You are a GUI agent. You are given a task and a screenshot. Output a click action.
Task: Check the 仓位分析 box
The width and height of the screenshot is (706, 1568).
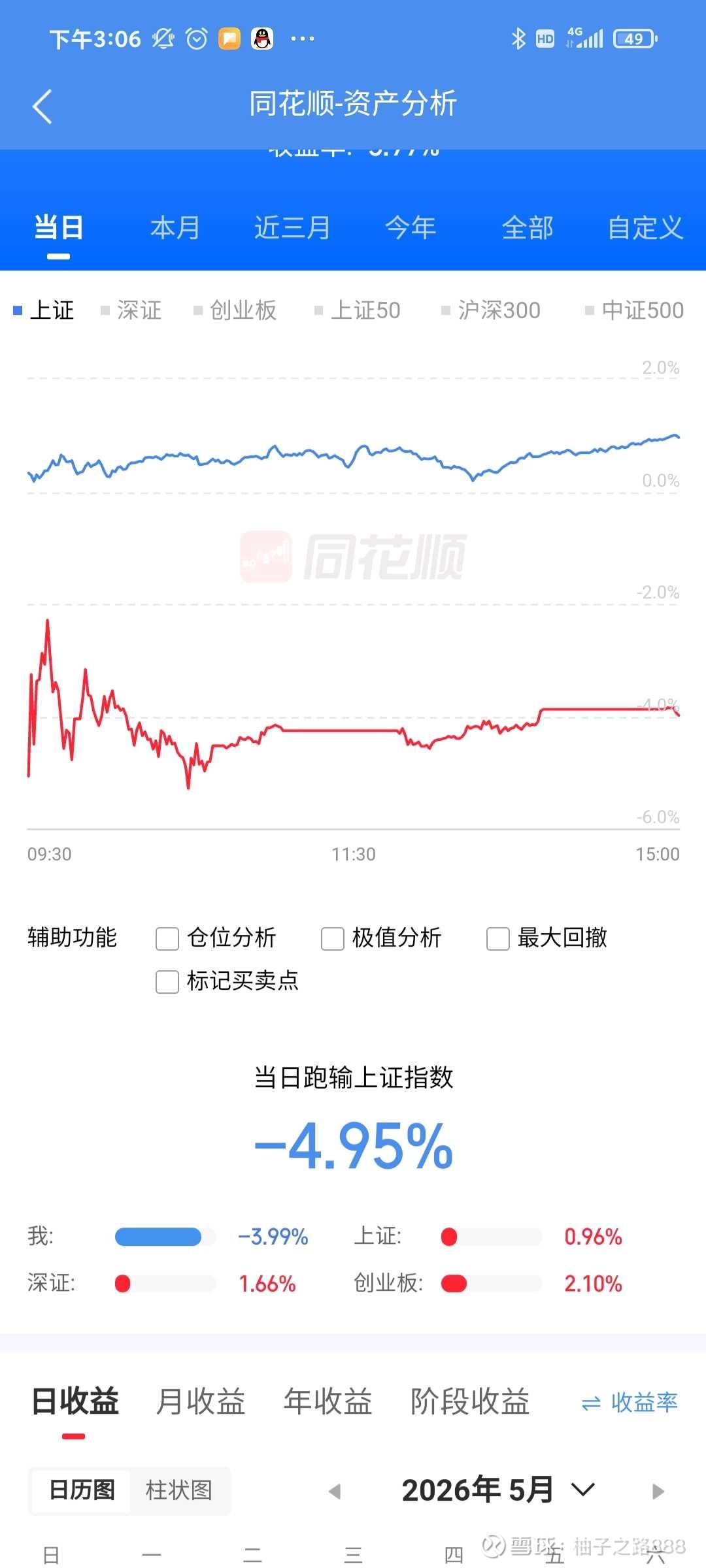click(x=167, y=939)
